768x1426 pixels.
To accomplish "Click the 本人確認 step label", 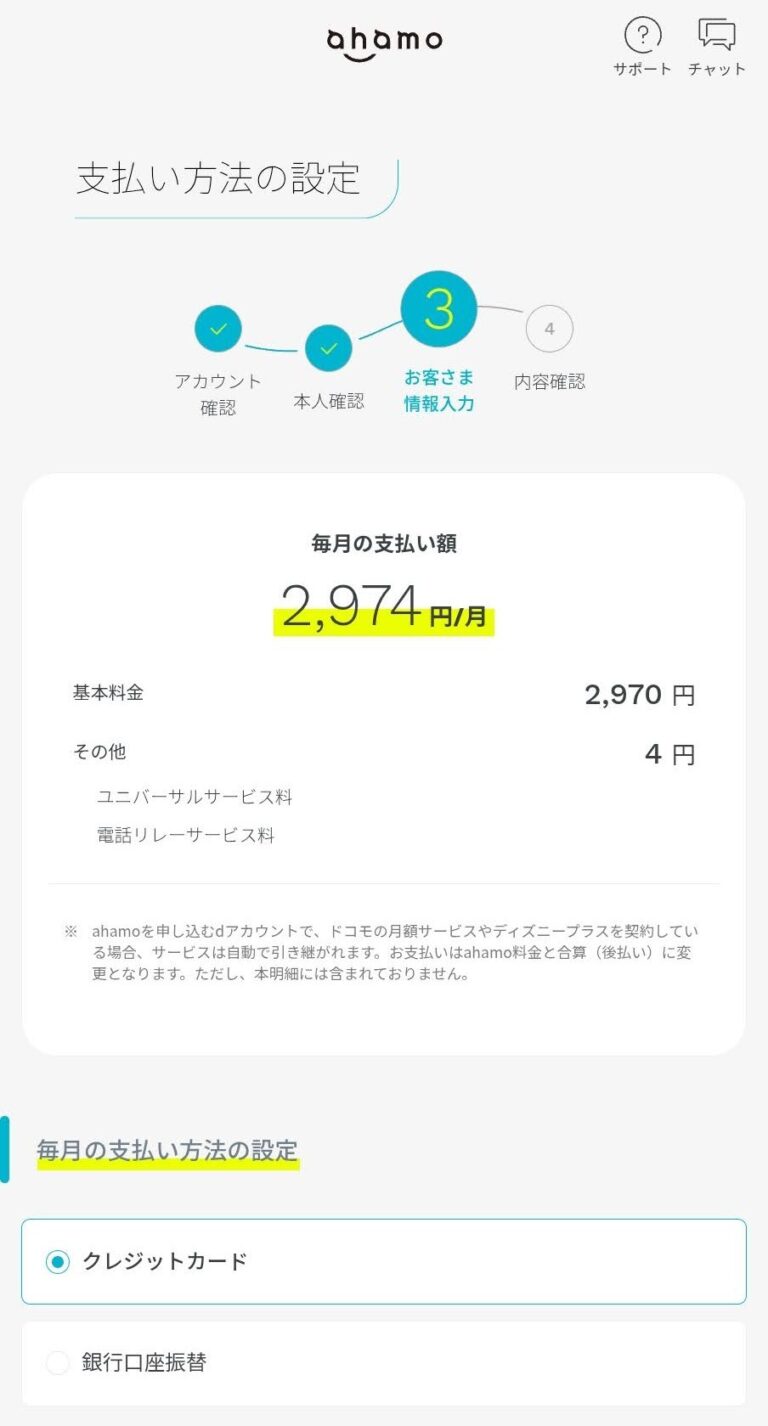I will click(x=329, y=400).
